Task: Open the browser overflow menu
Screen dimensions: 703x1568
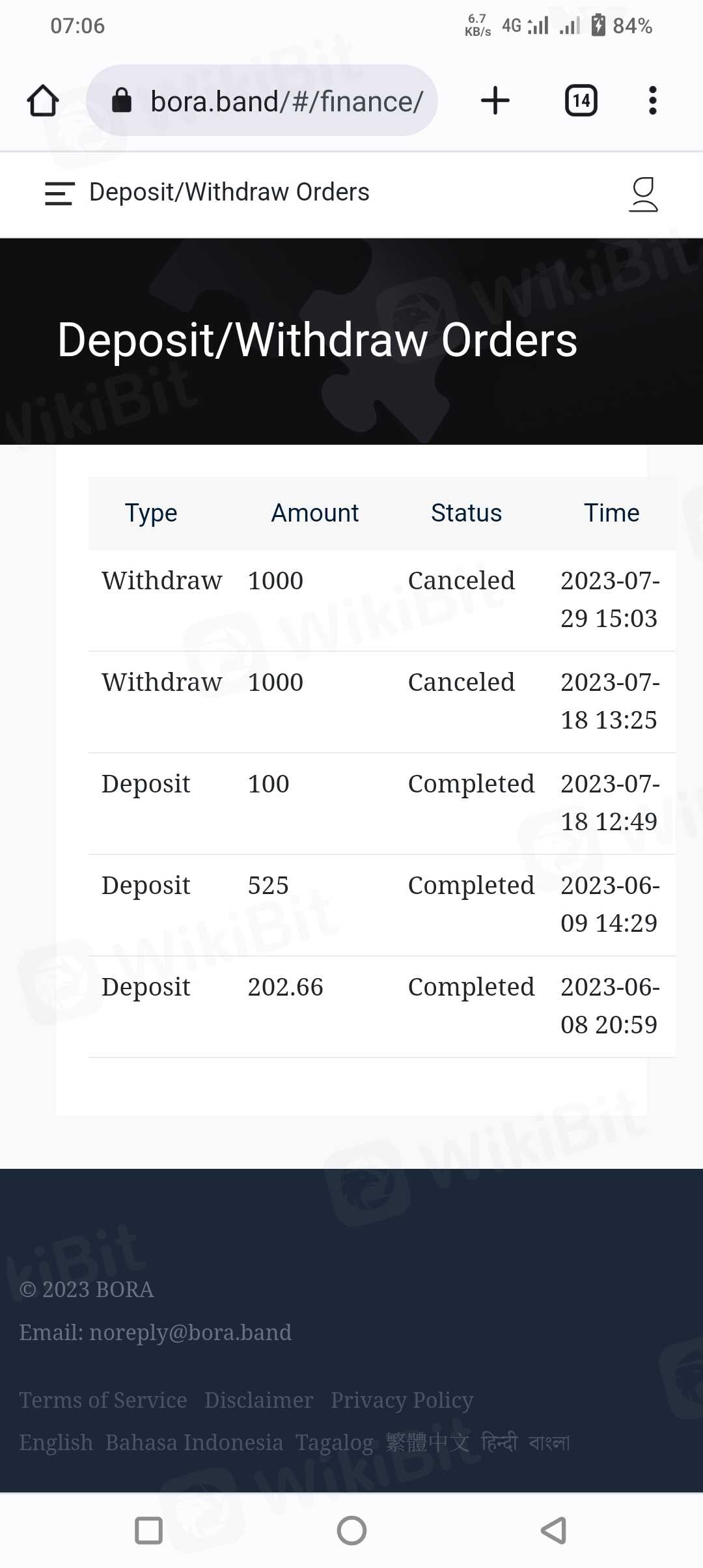Action: tap(652, 101)
